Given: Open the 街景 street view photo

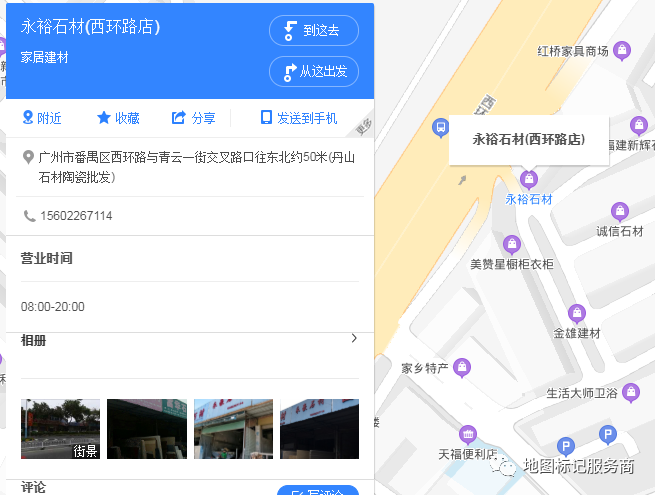Looking at the screenshot, I should tap(60, 429).
